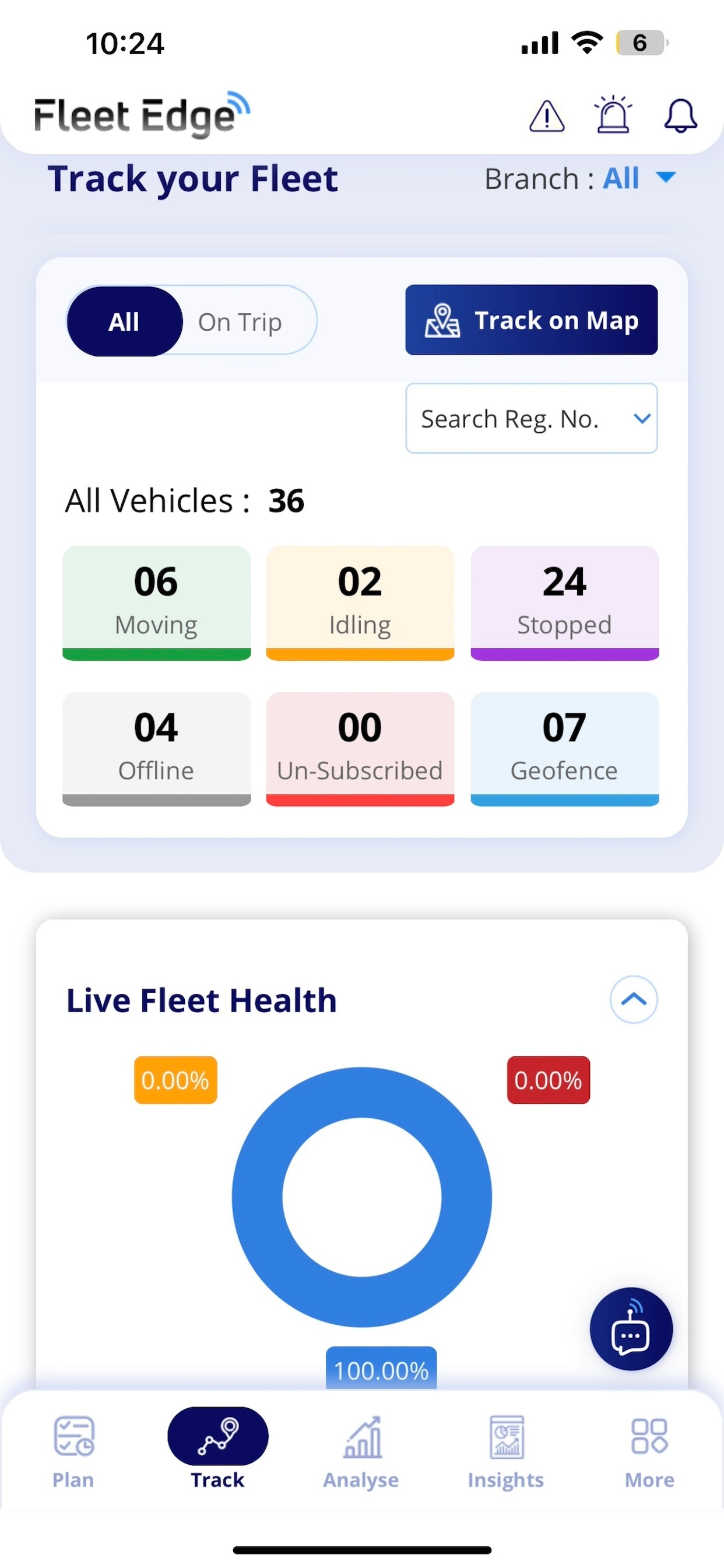Image resolution: width=724 pixels, height=1568 pixels.
Task: View the 06 Moving vehicles
Action: click(x=156, y=603)
